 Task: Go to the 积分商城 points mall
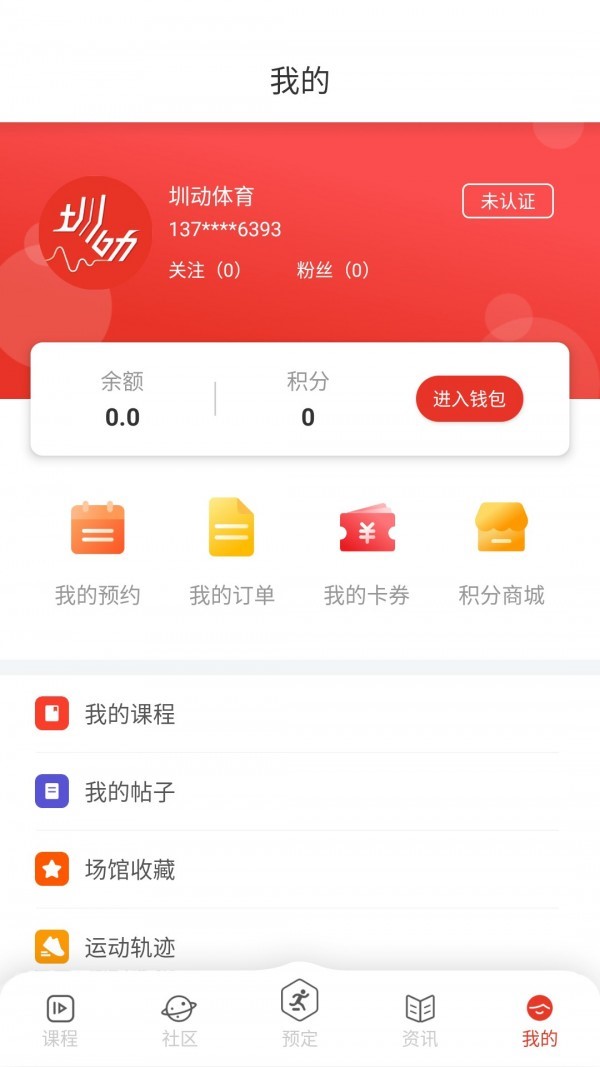501,551
